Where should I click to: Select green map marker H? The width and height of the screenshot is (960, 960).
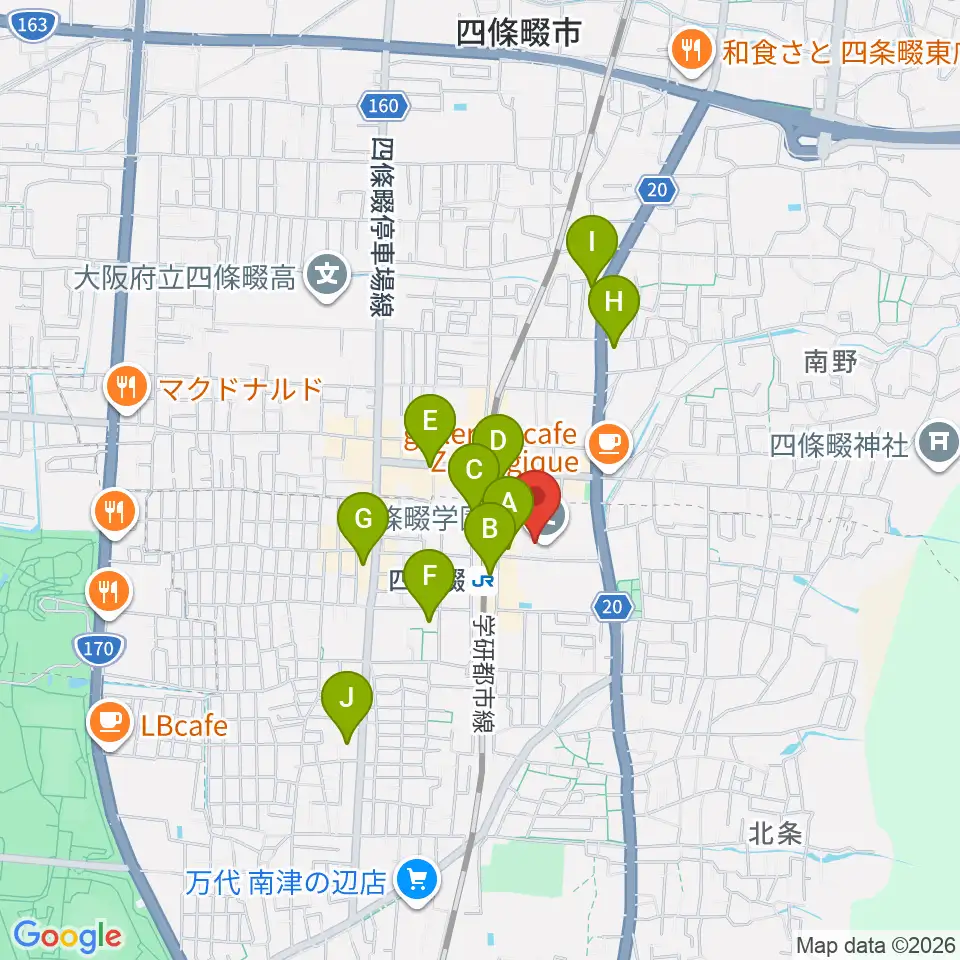tap(613, 304)
